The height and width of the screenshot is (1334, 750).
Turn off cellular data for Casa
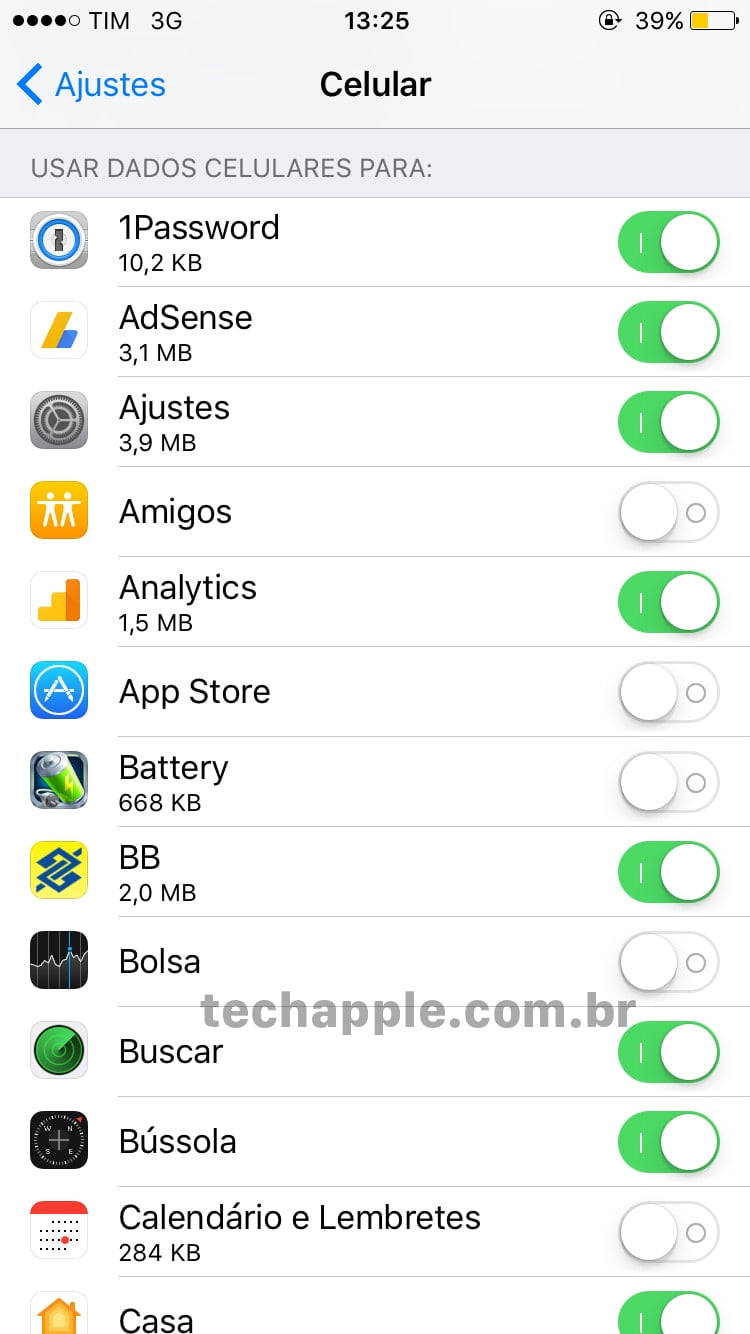[x=668, y=1314]
